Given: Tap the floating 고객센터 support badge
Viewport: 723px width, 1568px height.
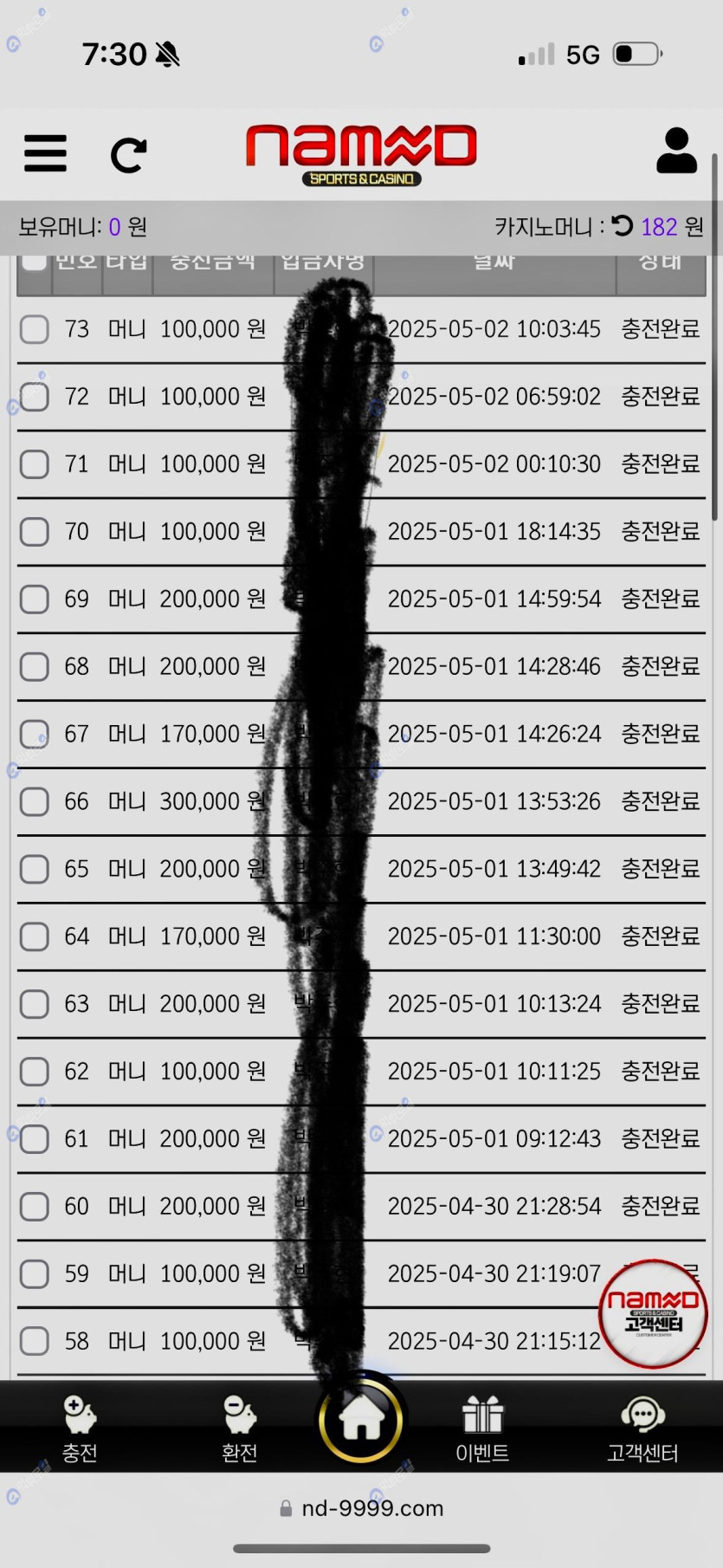Looking at the screenshot, I should (x=654, y=1313).
